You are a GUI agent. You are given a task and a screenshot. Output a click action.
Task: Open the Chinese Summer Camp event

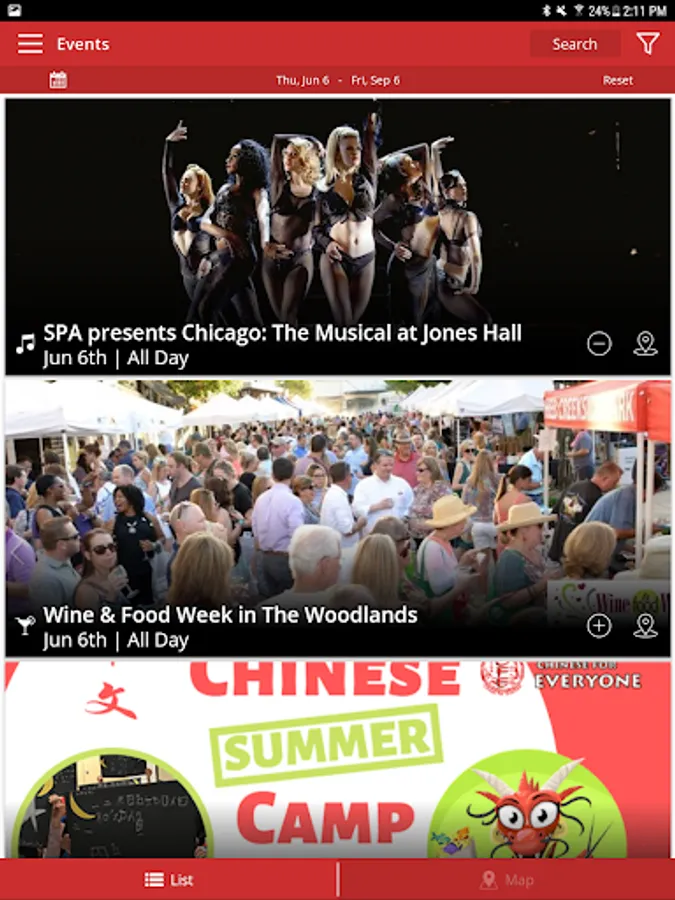click(337, 760)
